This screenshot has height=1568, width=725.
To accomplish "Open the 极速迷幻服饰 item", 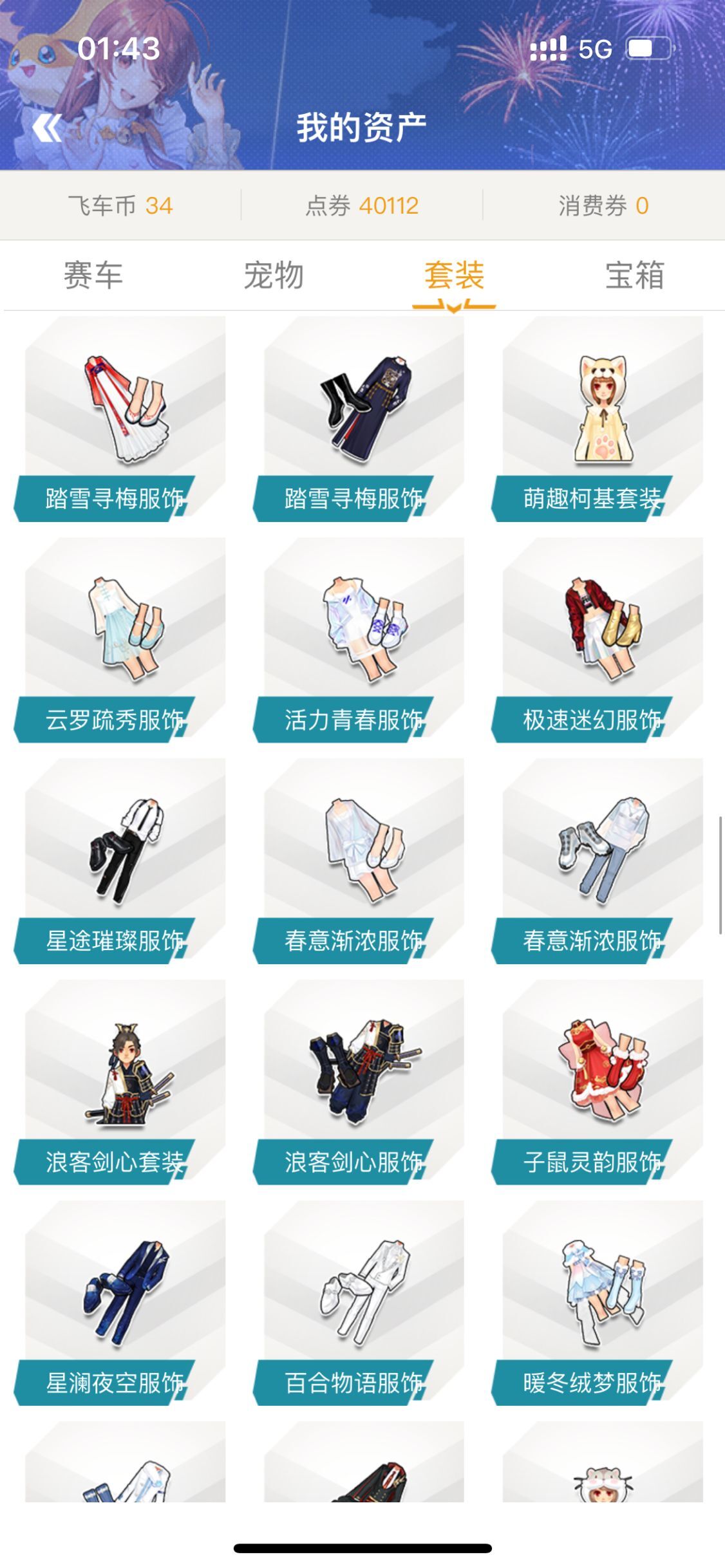I will [598, 640].
